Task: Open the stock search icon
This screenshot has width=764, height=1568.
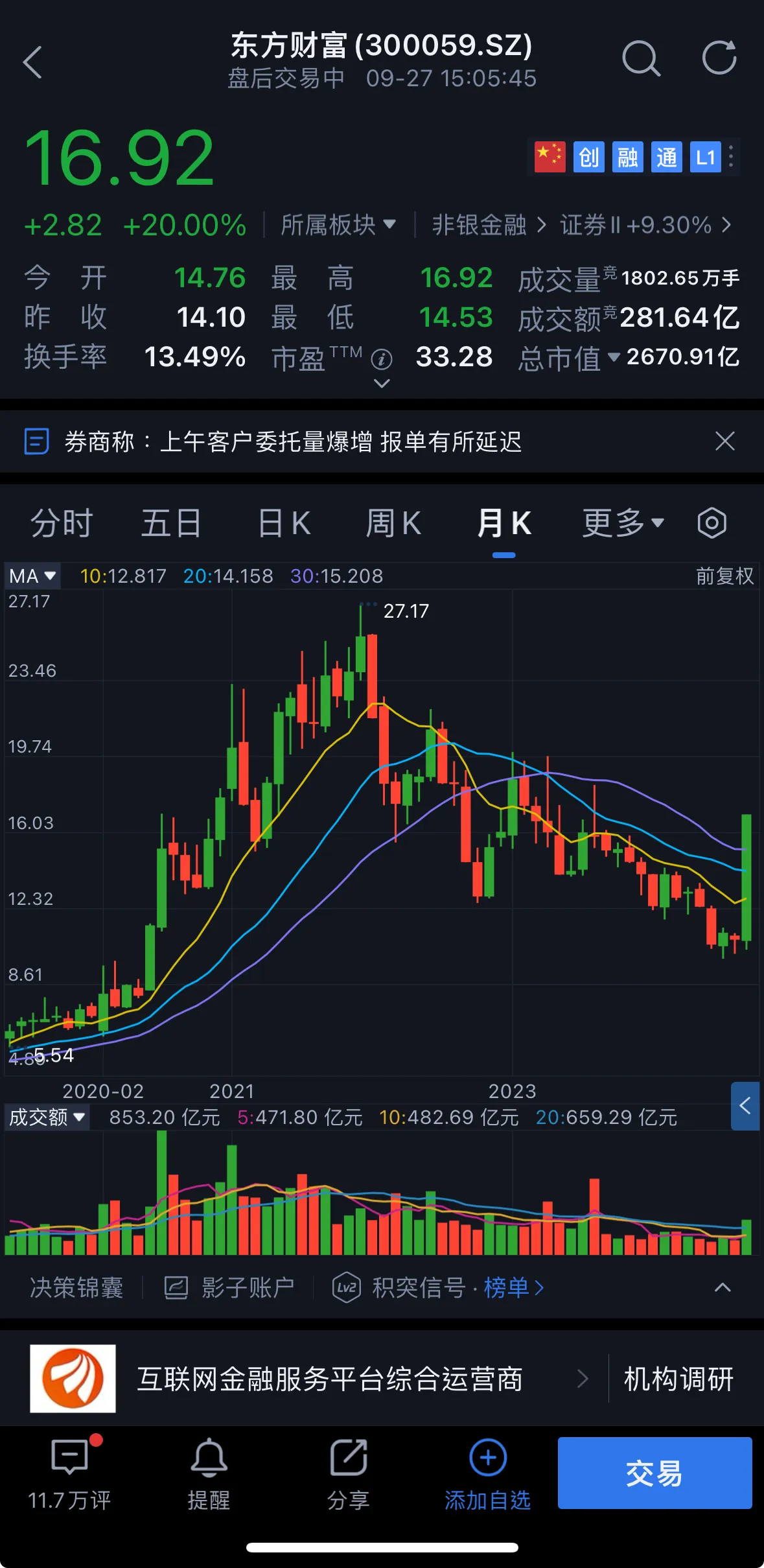Action: point(640,59)
